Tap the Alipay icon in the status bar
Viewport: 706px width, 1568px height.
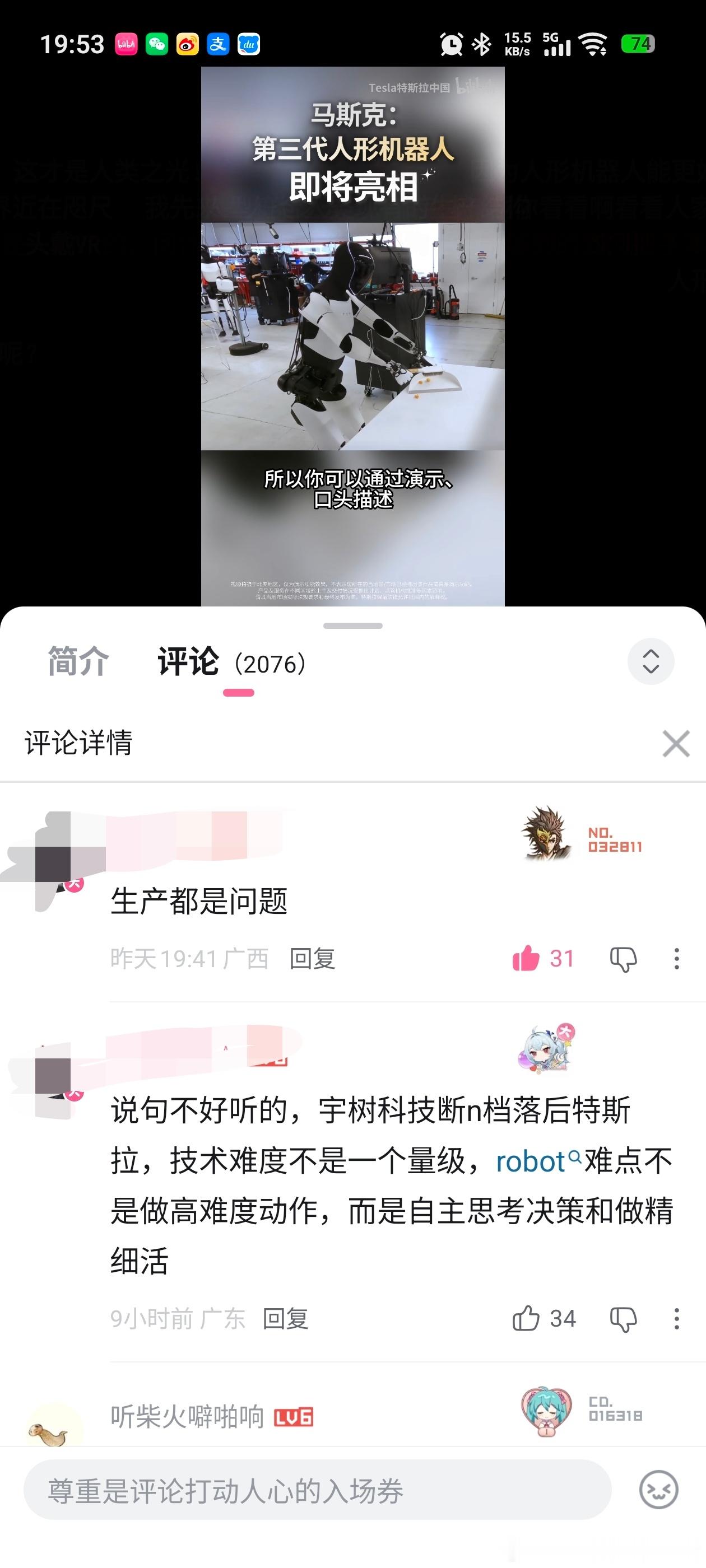click(217, 44)
